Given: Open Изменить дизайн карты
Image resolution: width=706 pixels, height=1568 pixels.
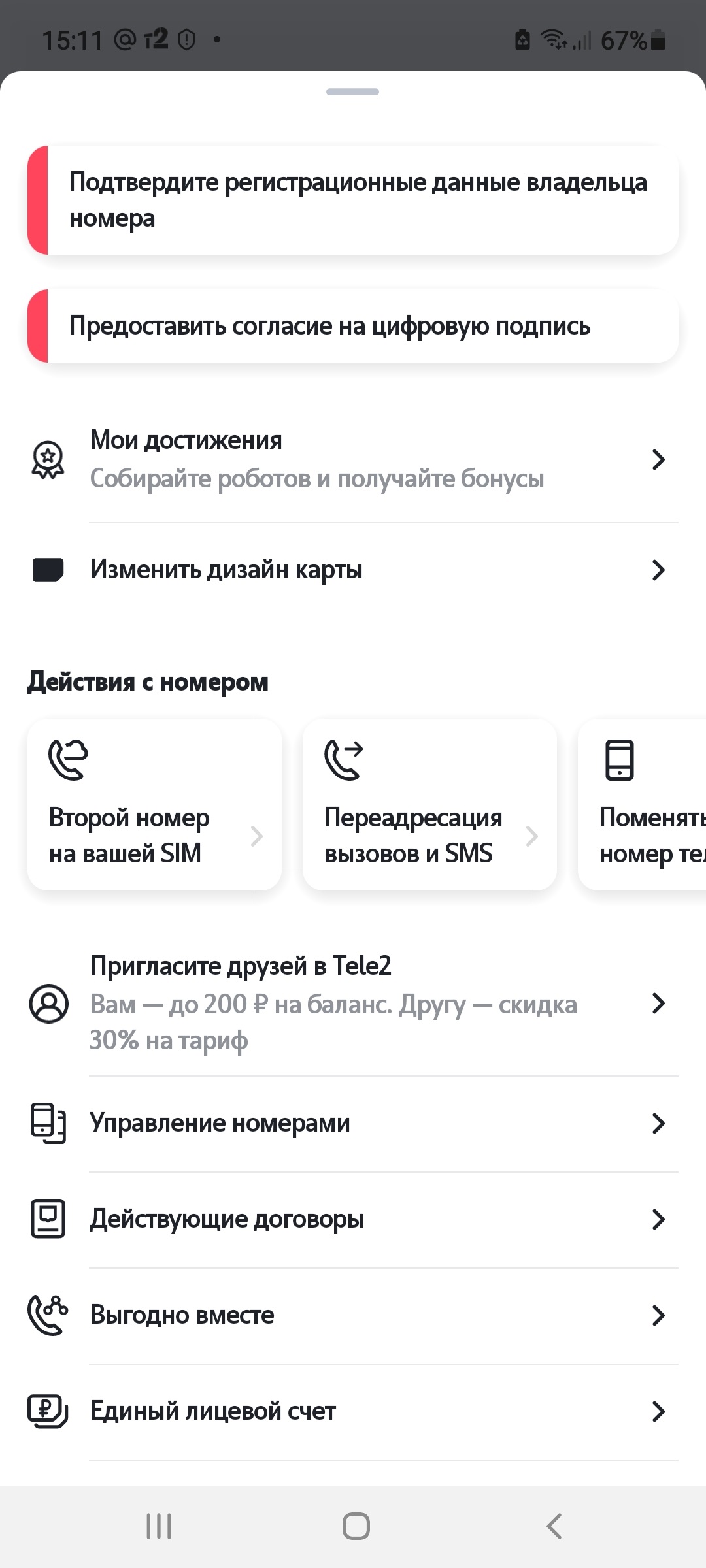Looking at the screenshot, I should pos(353,570).
